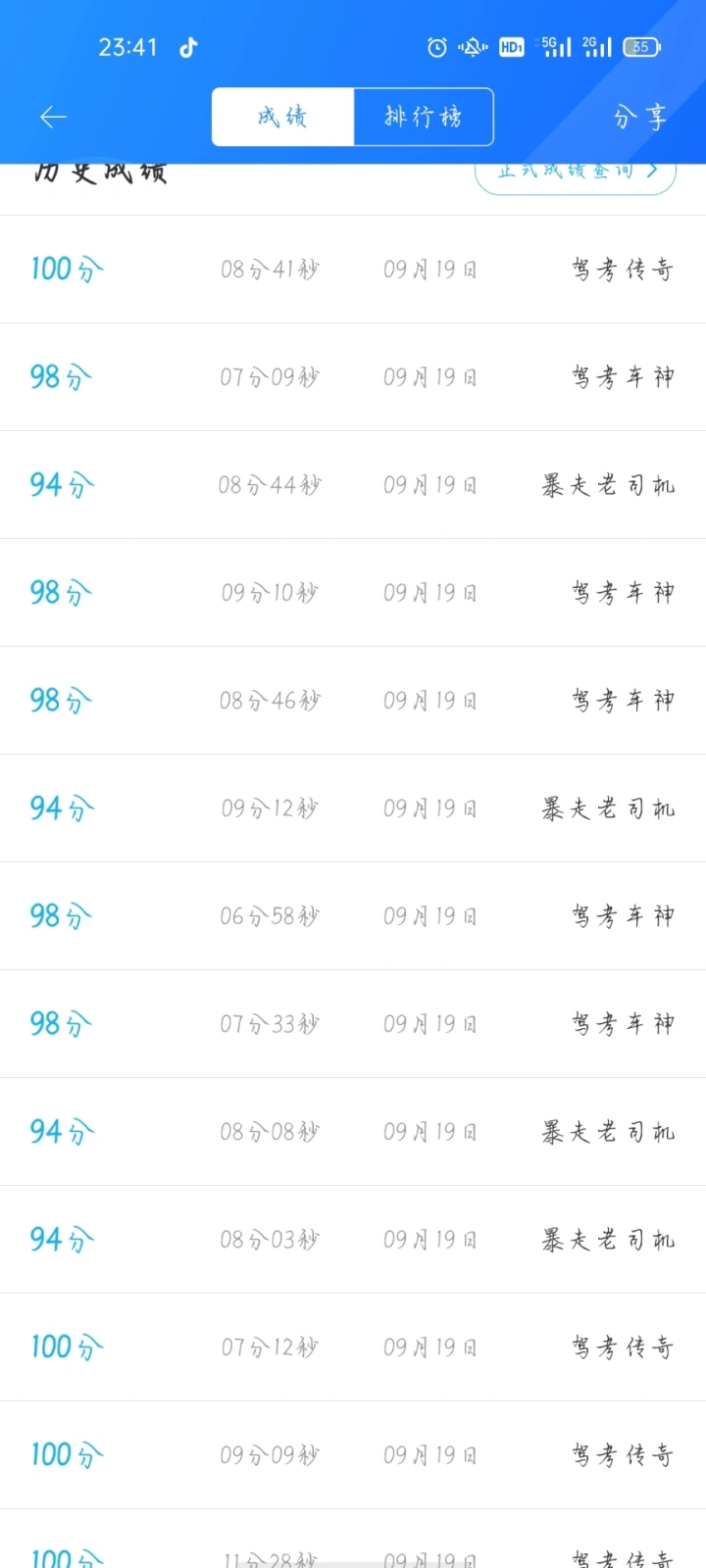This screenshot has width=706, height=1568.
Task: Open the 94分 record with 09分12秒
Action: (x=353, y=808)
